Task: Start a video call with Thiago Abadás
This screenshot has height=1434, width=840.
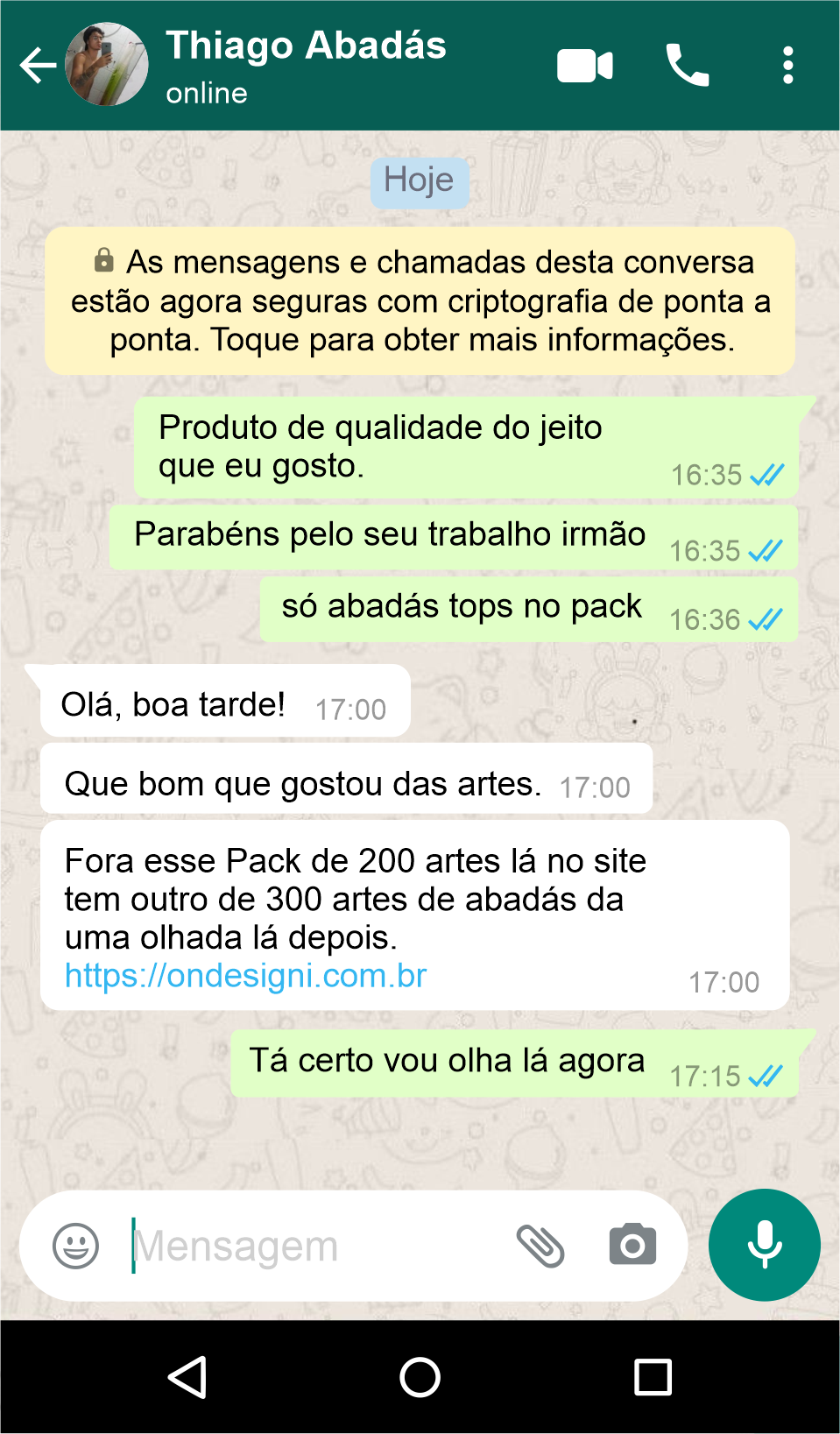Action: (584, 64)
